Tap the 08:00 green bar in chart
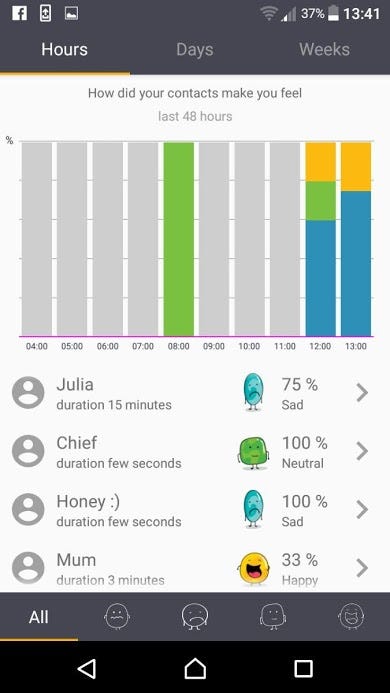The image size is (390, 693). click(179, 239)
